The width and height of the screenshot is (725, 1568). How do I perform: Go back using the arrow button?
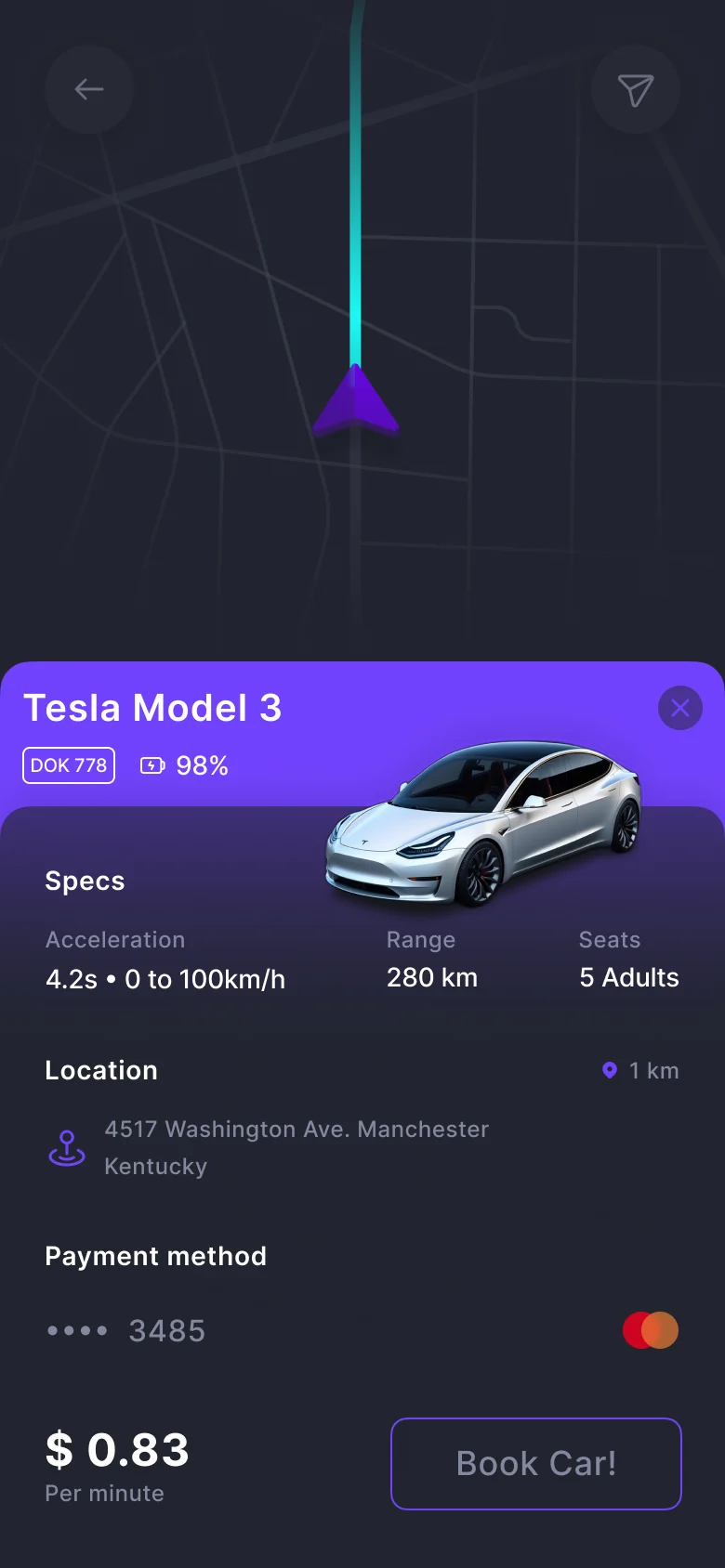coord(89,89)
